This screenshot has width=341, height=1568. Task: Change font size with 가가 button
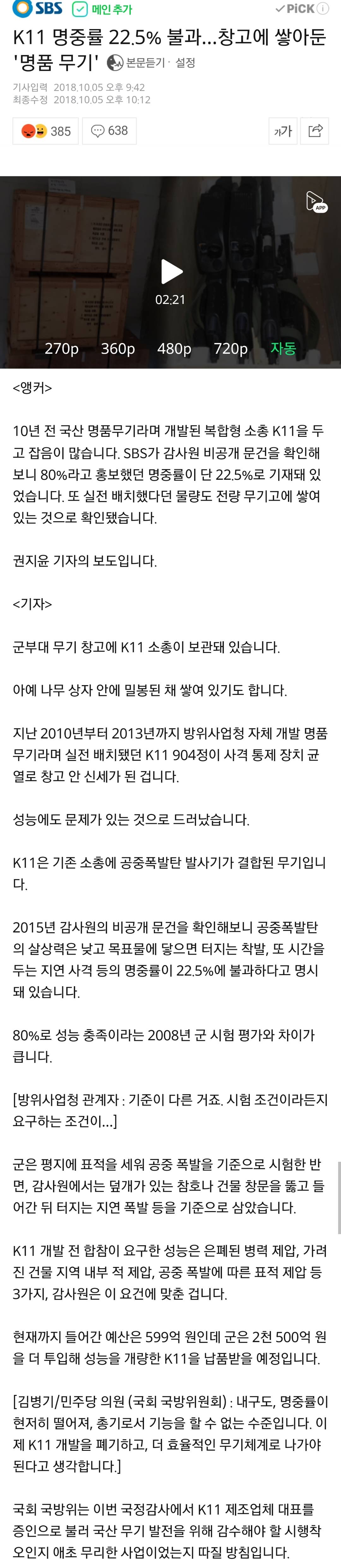coord(283,131)
